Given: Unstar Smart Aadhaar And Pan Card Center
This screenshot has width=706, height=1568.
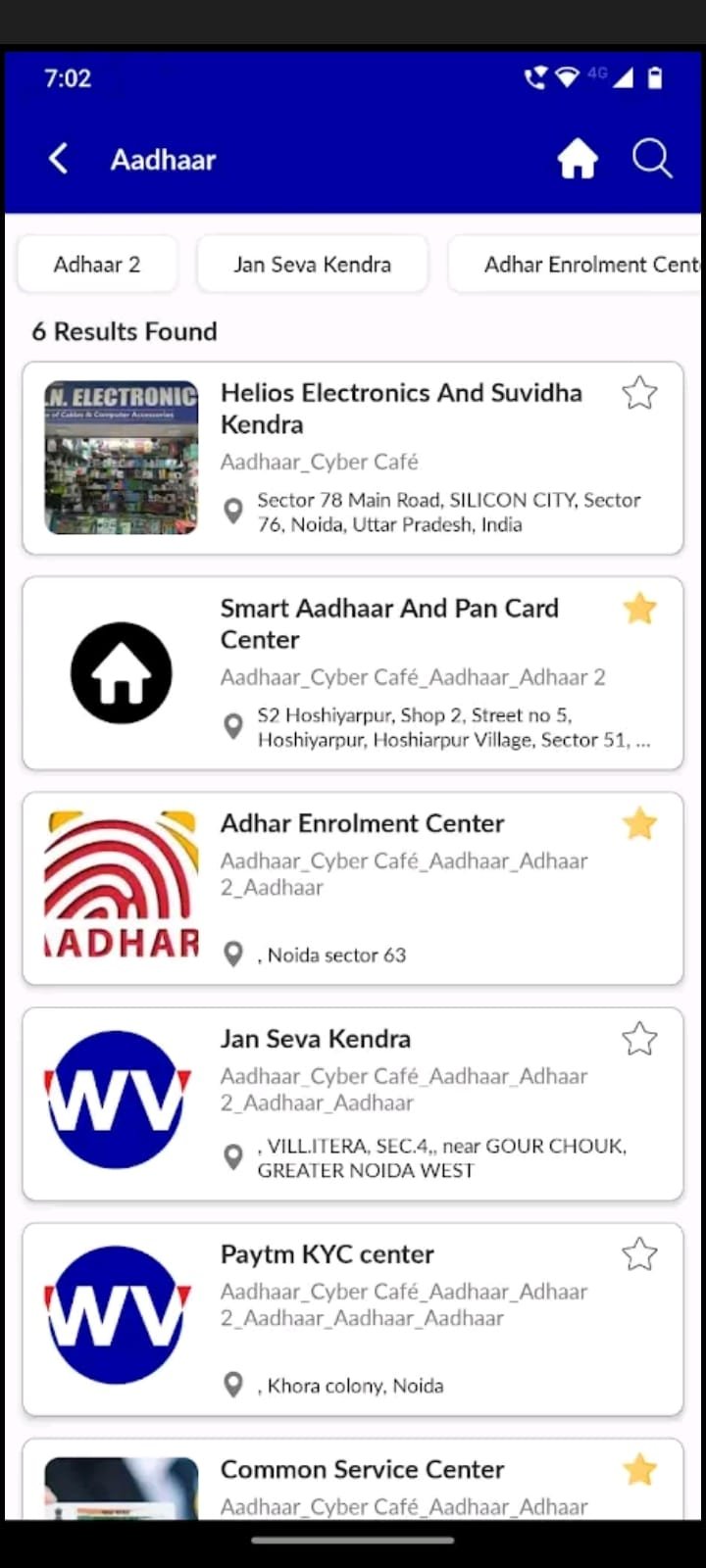Looking at the screenshot, I should click(639, 609).
